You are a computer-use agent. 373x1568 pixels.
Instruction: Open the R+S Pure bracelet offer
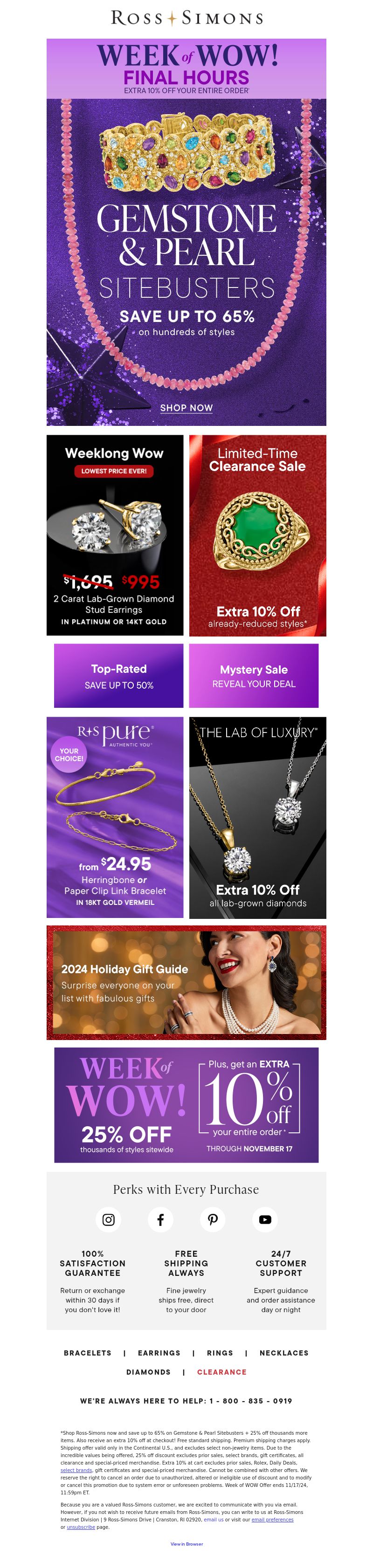[115, 817]
